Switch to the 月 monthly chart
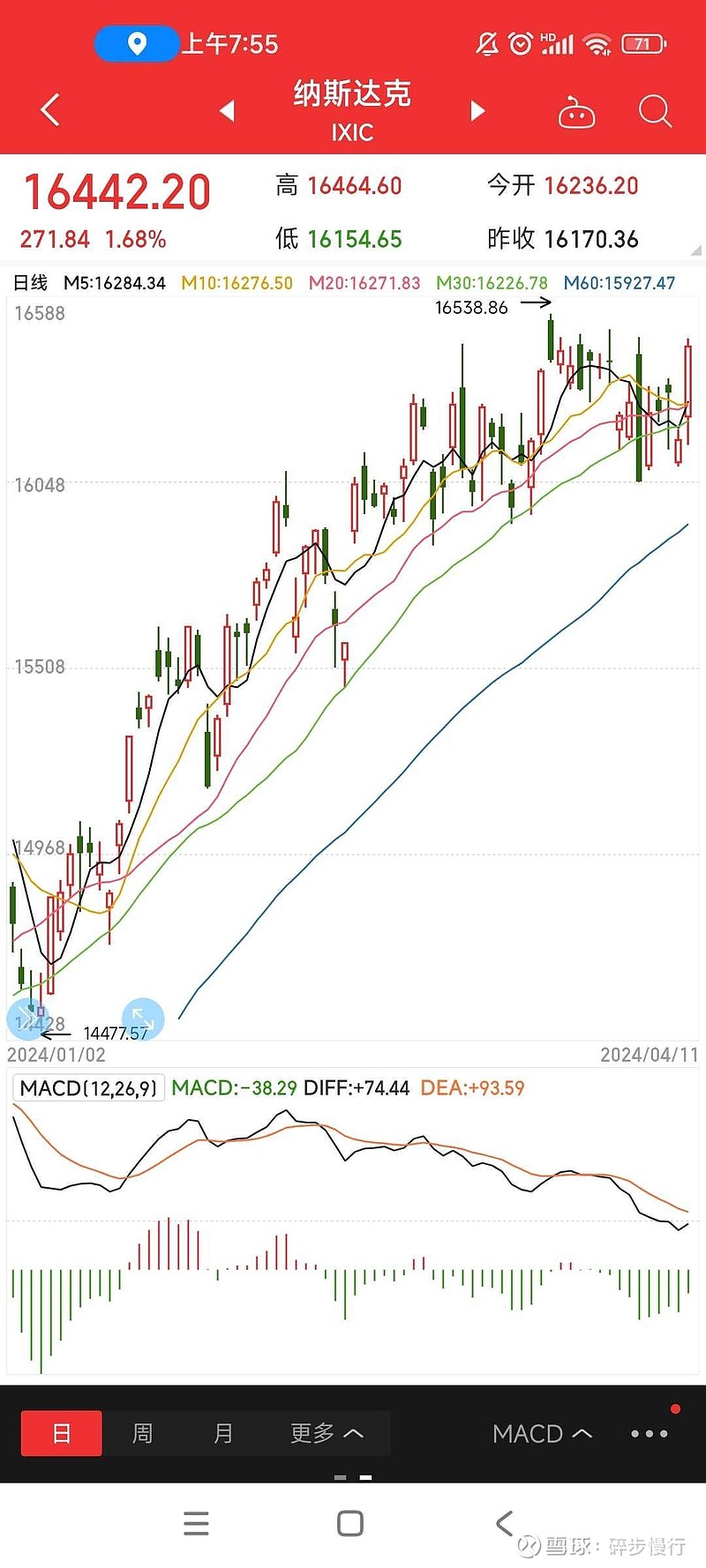 (223, 1433)
